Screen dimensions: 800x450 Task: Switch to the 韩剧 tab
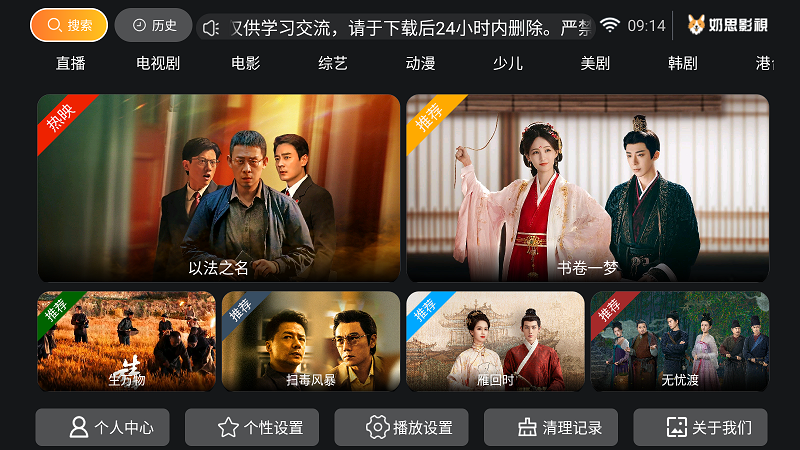(x=682, y=64)
